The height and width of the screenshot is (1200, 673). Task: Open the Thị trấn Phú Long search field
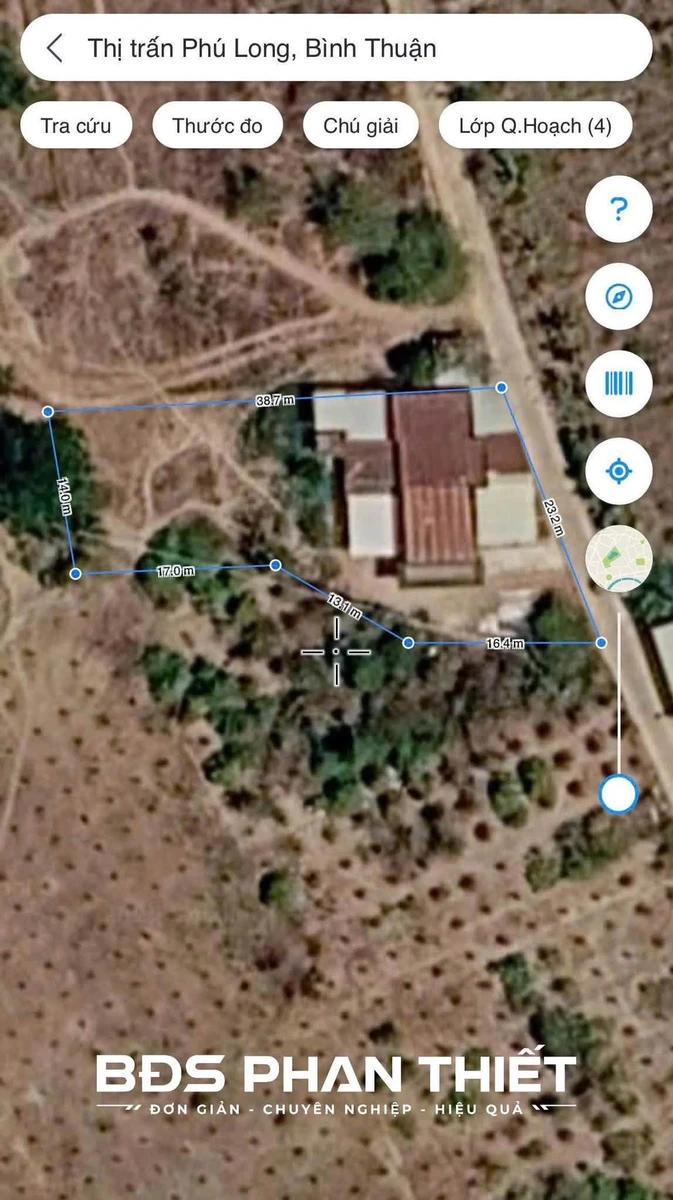coord(336,48)
